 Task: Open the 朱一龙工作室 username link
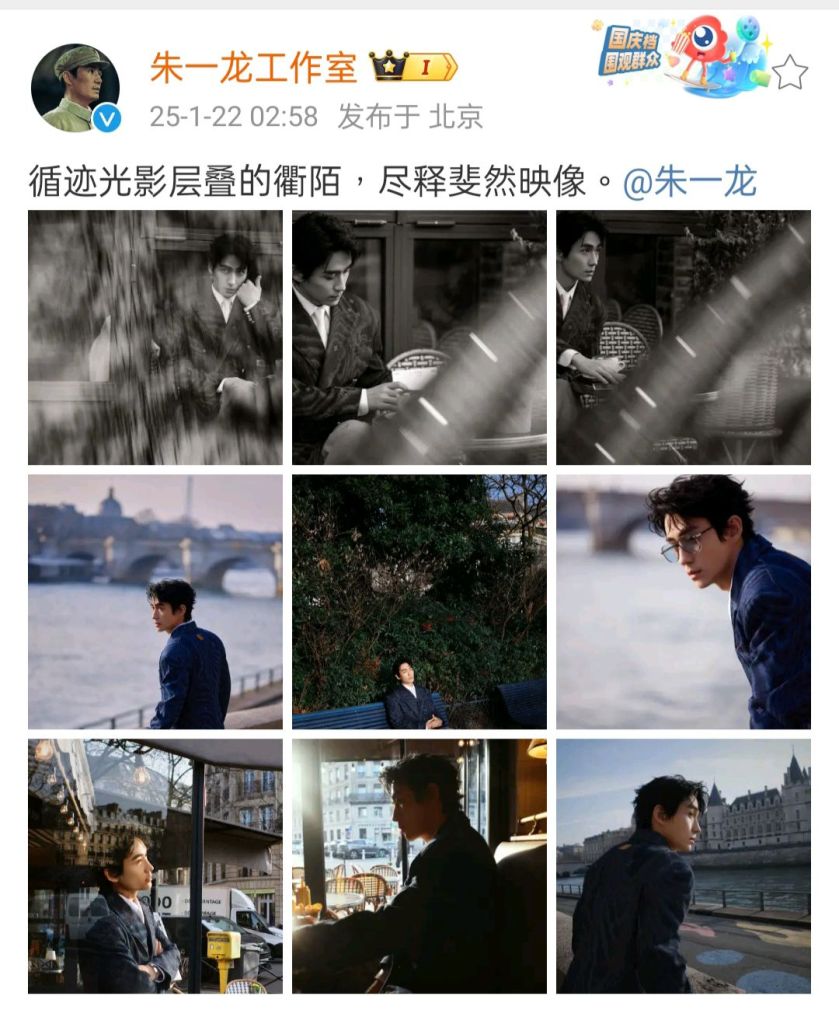[253, 68]
